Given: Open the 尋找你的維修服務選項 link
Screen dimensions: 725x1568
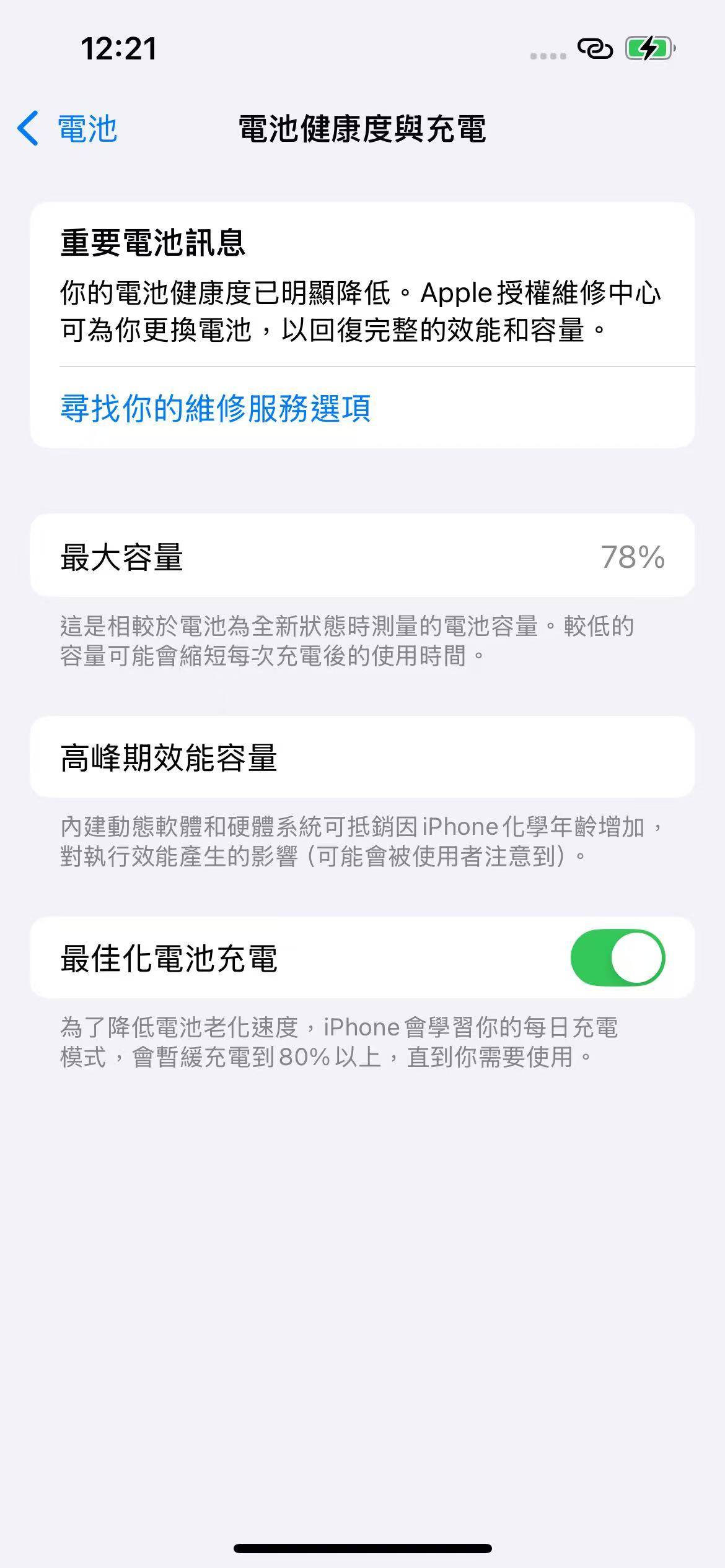Looking at the screenshot, I should (x=216, y=409).
